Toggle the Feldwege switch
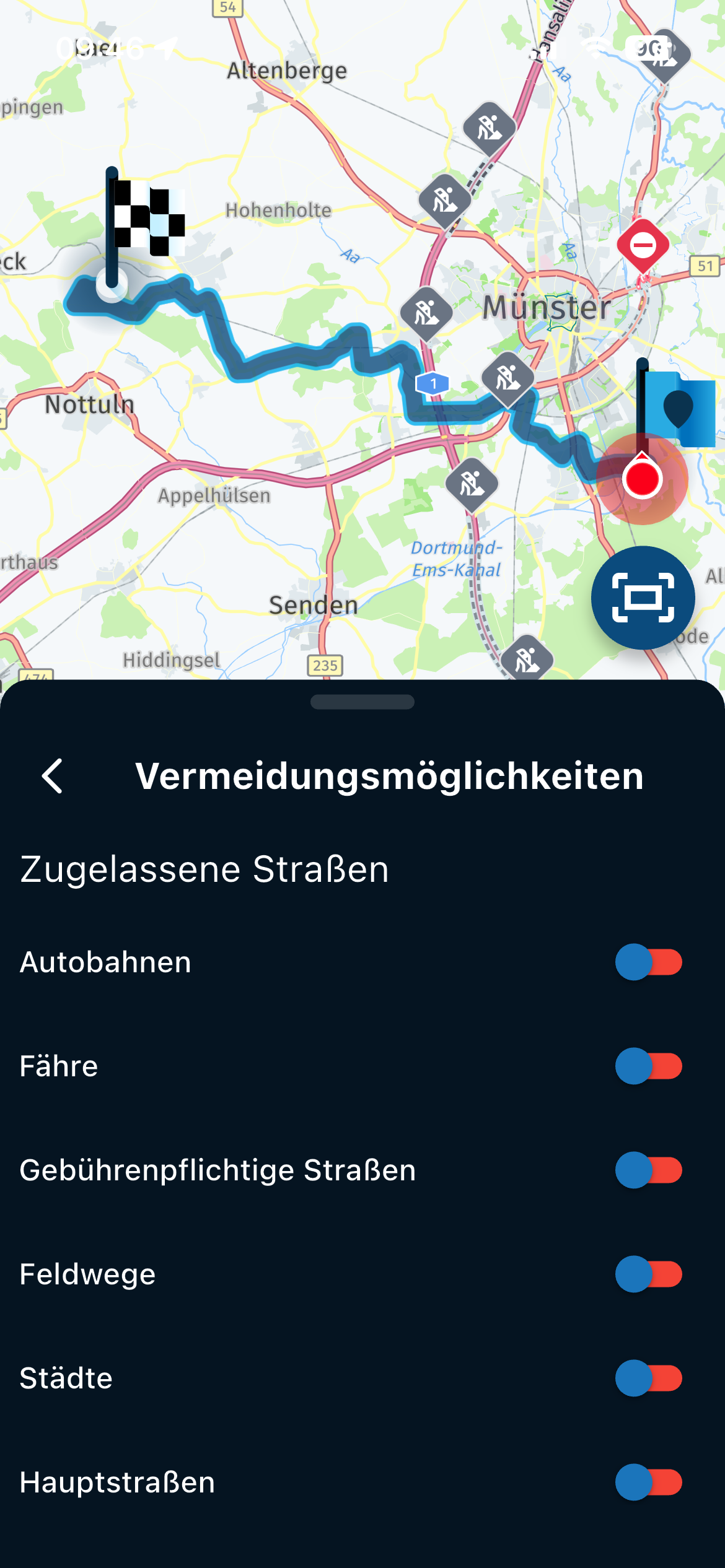The width and height of the screenshot is (725, 1568). [x=648, y=1274]
